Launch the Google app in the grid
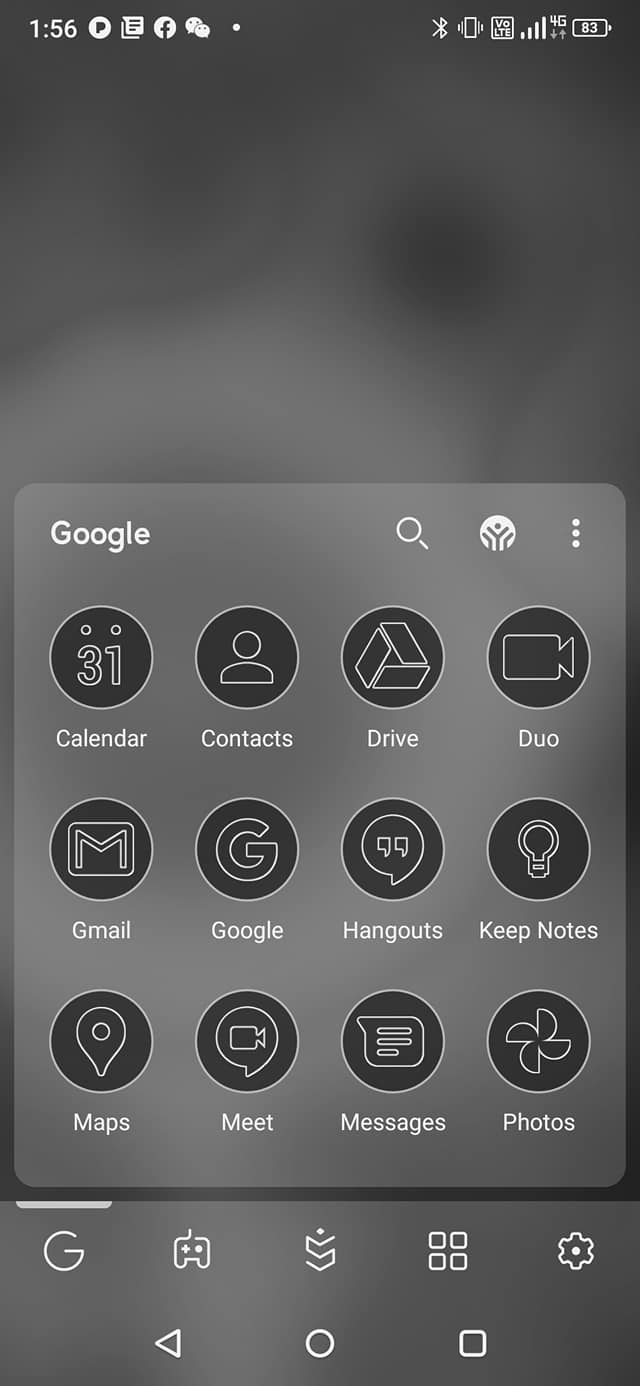This screenshot has width=640, height=1386. tap(247, 850)
